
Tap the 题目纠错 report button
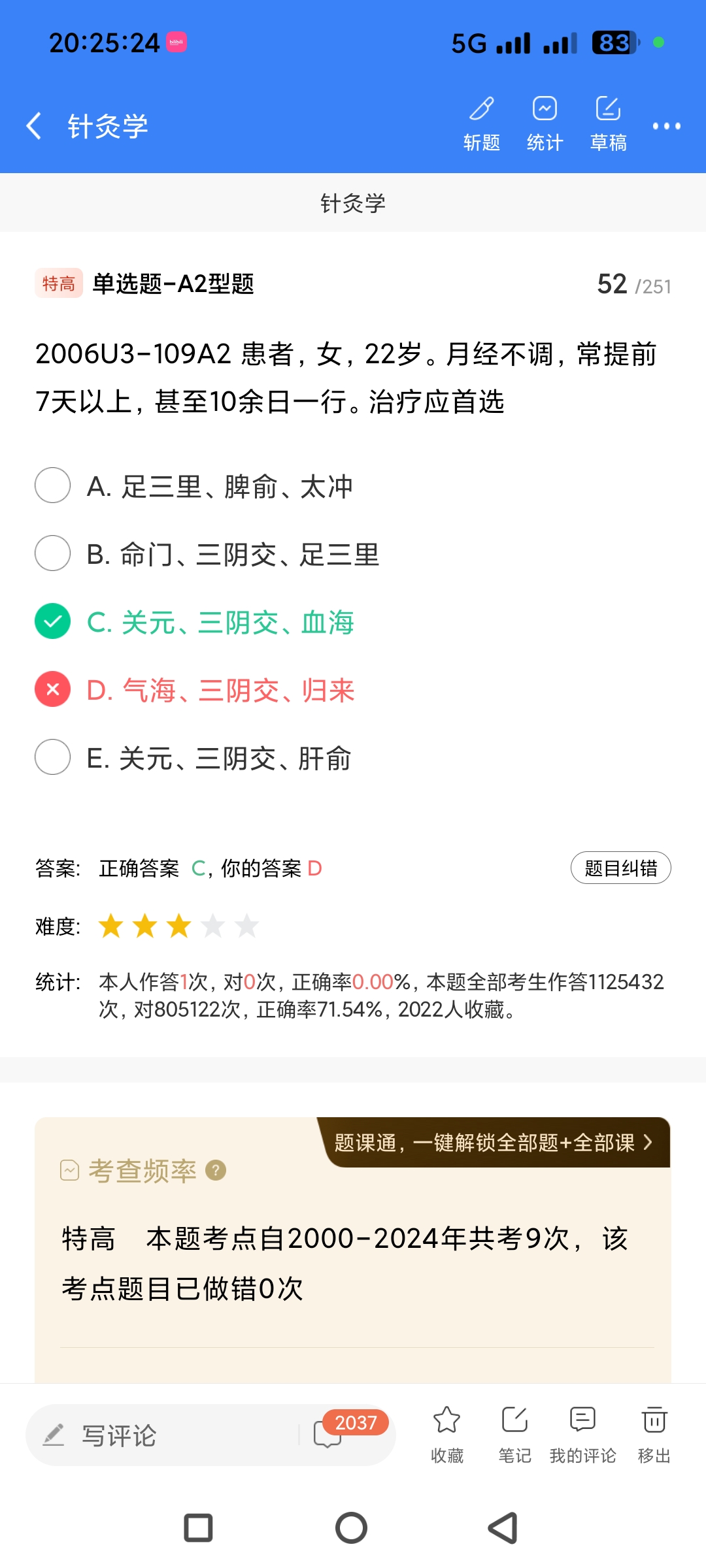(x=620, y=868)
